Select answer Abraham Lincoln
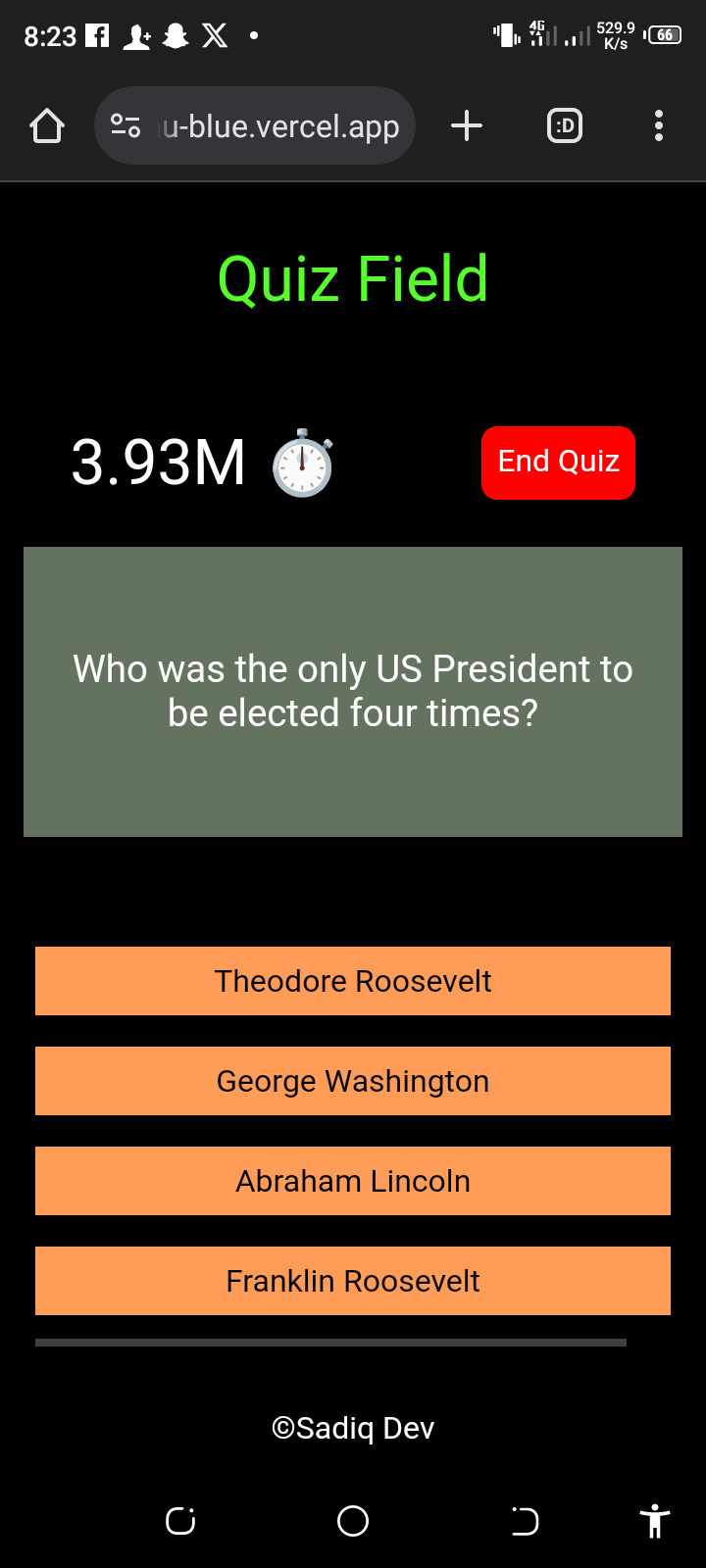This screenshot has height=1568, width=706. (x=353, y=1181)
